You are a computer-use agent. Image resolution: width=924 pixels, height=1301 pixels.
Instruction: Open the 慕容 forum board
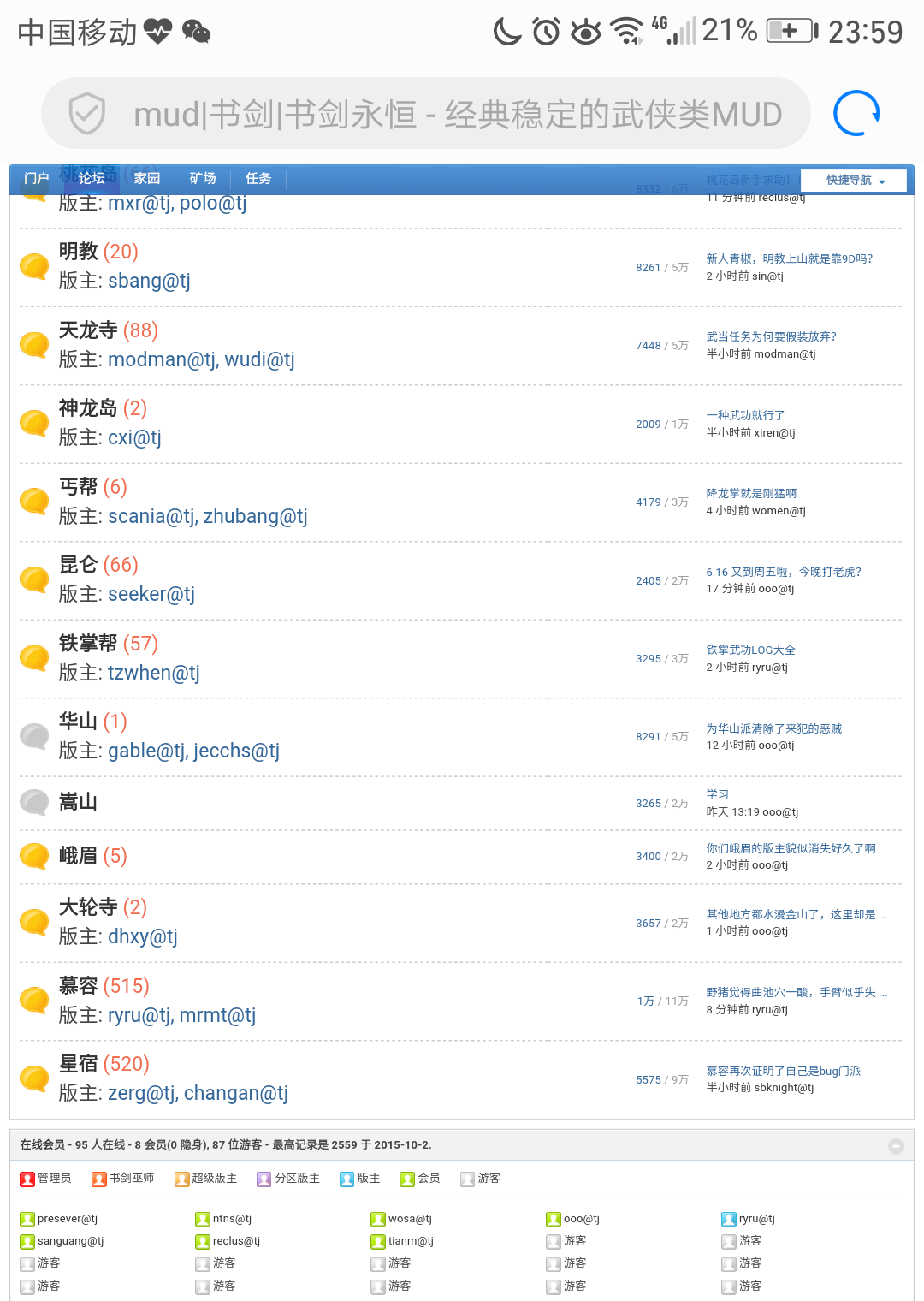[79, 986]
